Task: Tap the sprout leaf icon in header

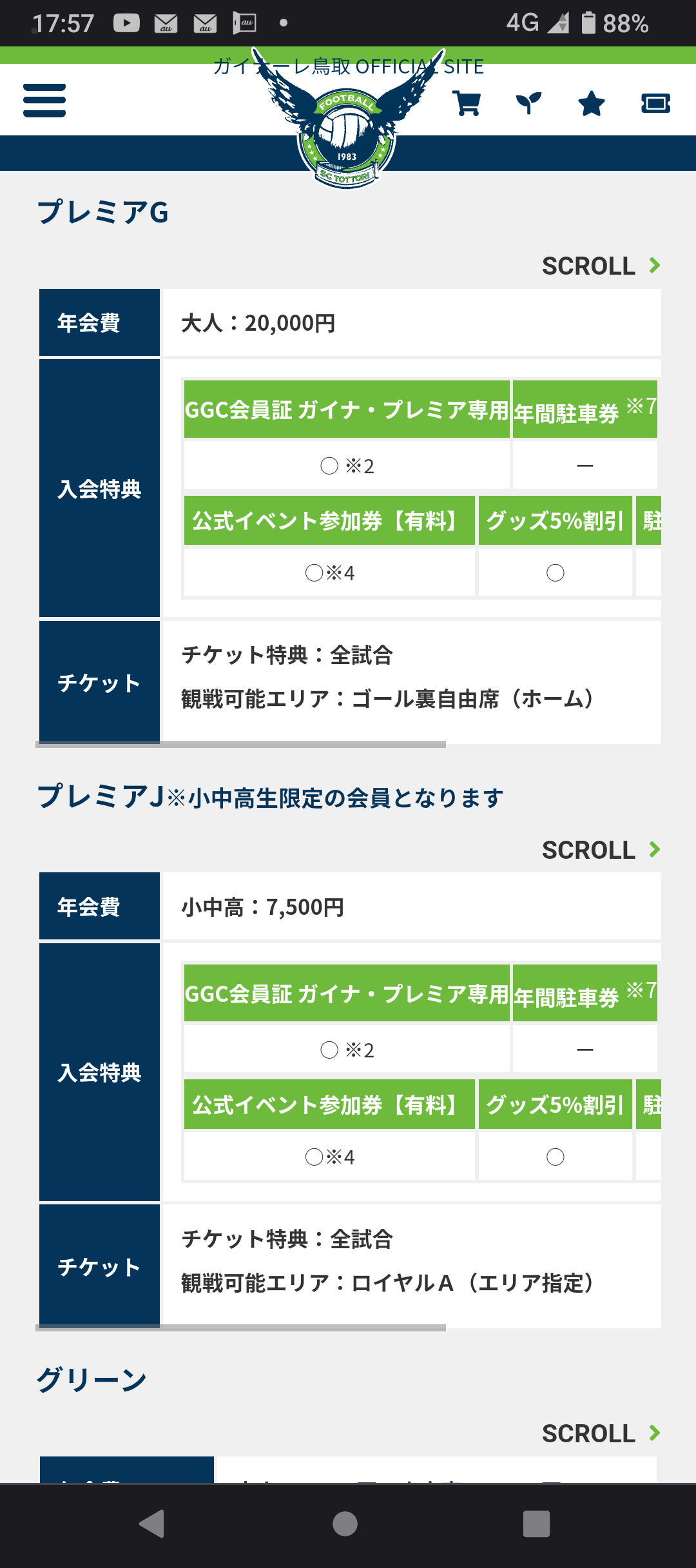Action: (x=528, y=103)
